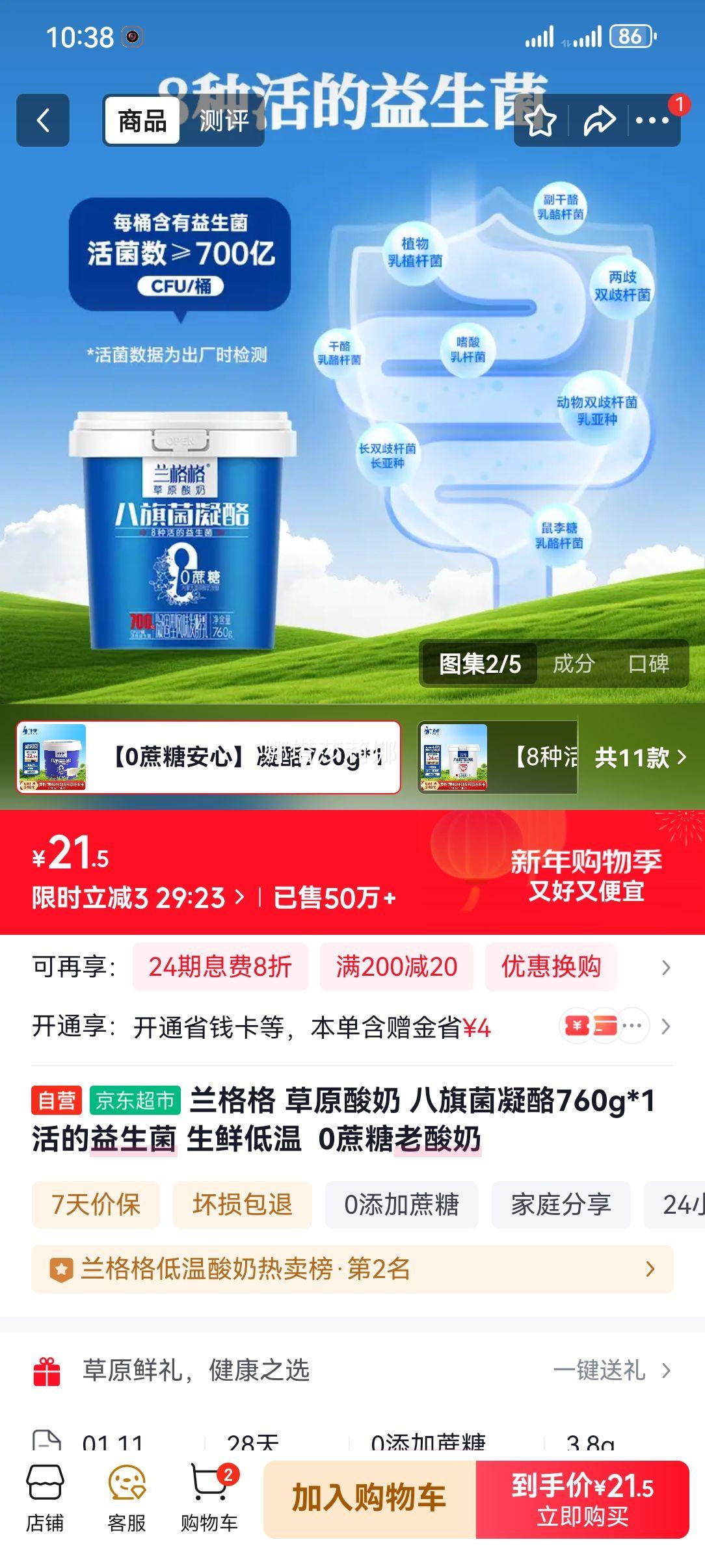
Task: Open the share icon
Action: [600, 121]
